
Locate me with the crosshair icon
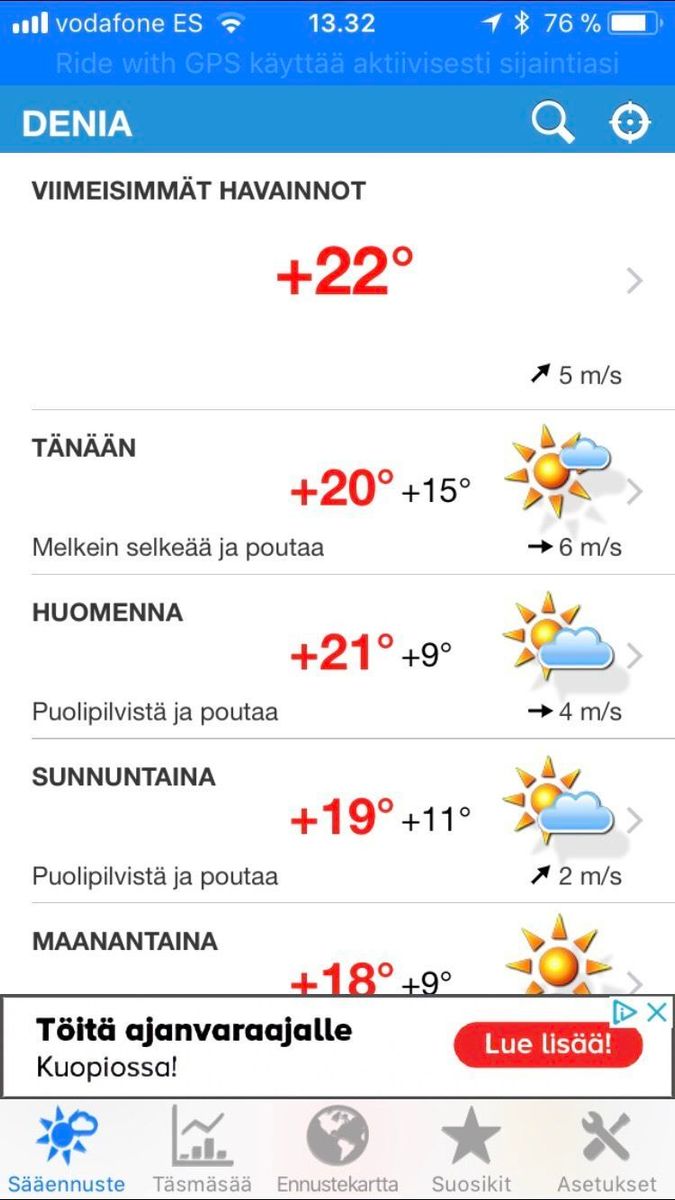pyautogui.click(x=630, y=122)
